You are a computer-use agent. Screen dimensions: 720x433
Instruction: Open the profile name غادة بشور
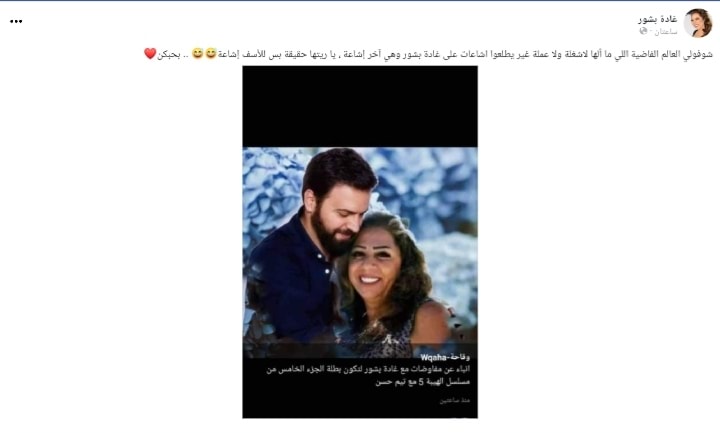tap(657, 18)
